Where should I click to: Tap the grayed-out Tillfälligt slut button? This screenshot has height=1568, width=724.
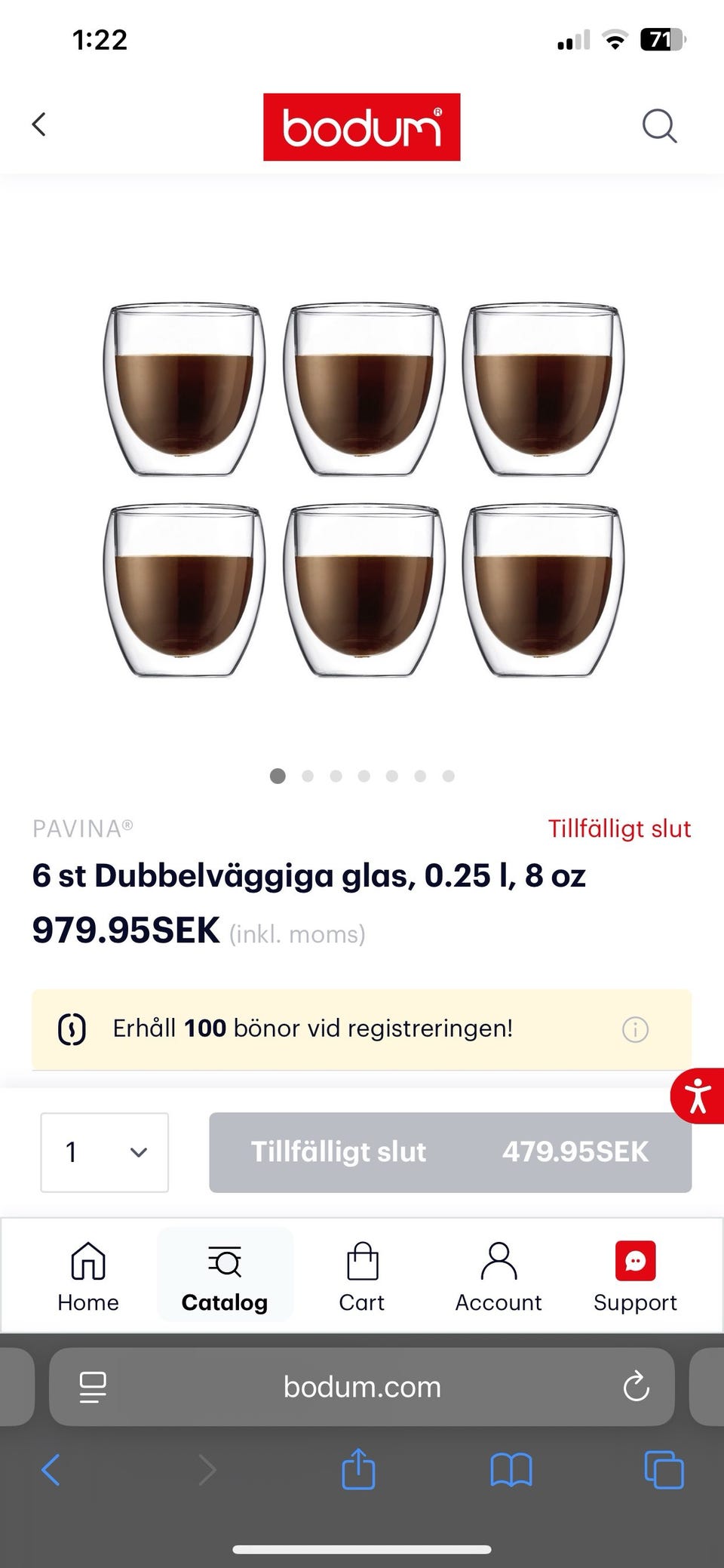(449, 1152)
